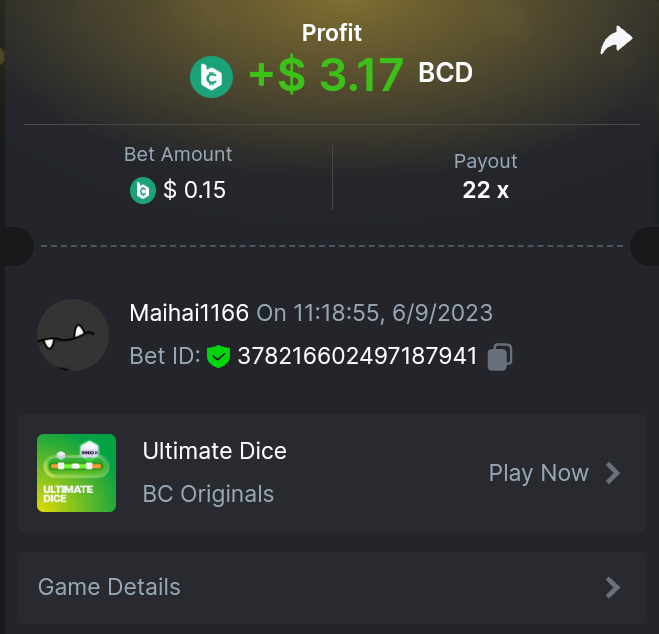Tap Play Now for Ultimate Dice
659x634 pixels.
tap(554, 473)
